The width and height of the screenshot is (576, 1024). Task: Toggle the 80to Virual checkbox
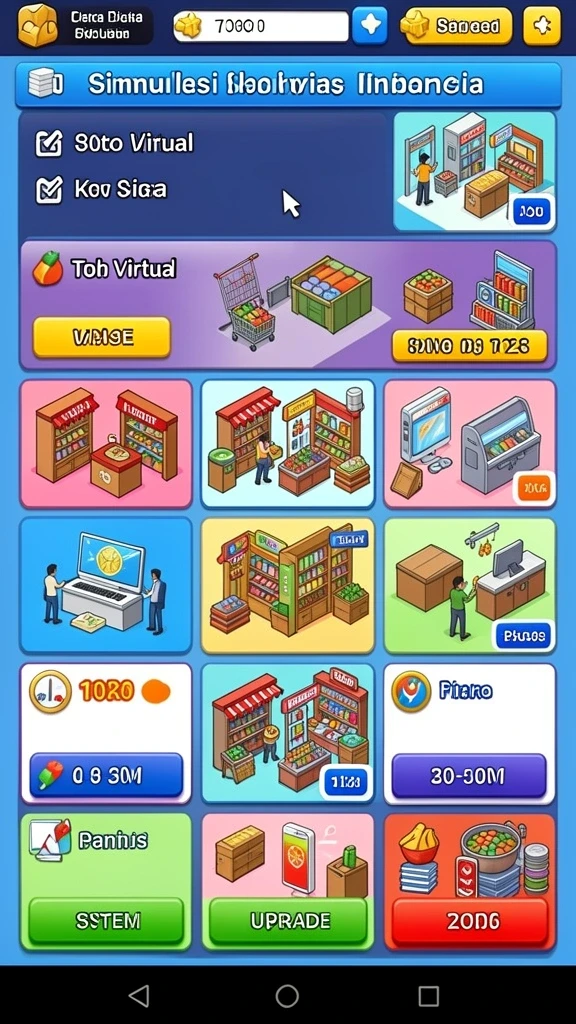[x=48, y=144]
